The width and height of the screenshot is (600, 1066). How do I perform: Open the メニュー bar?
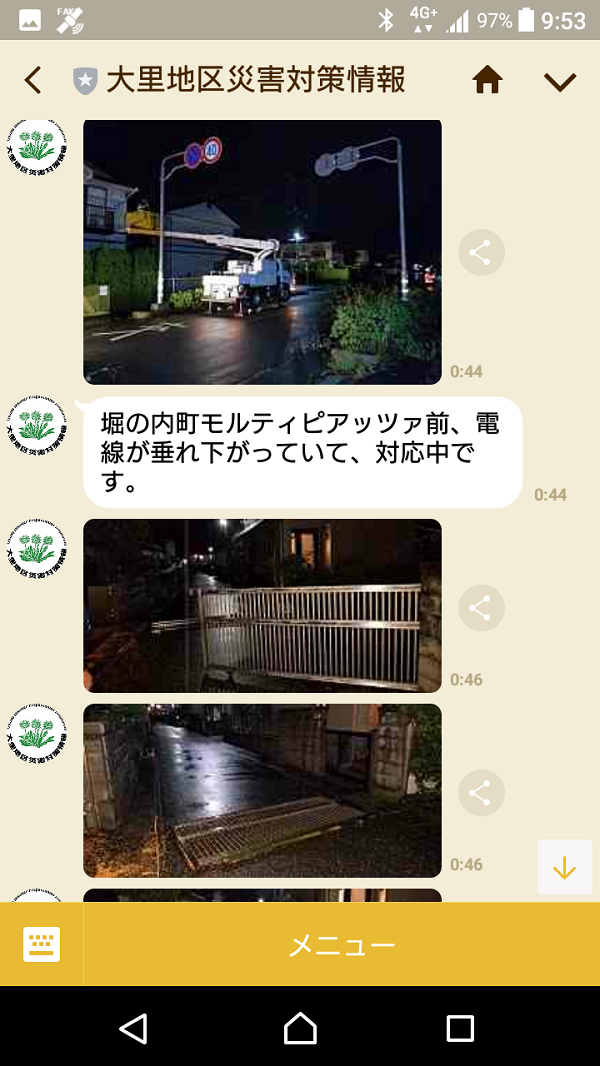coord(342,944)
